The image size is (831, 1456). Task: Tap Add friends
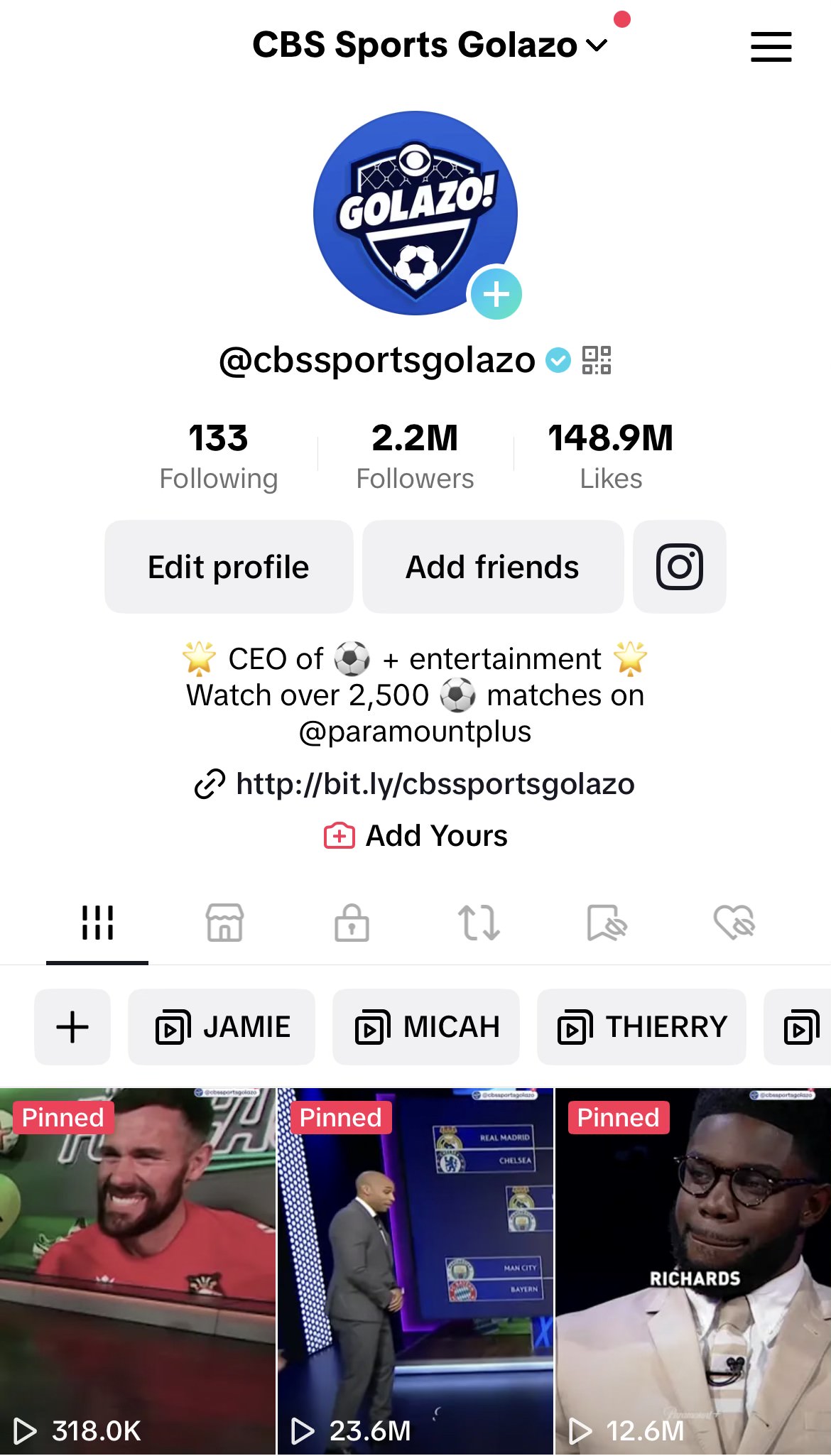(x=493, y=567)
